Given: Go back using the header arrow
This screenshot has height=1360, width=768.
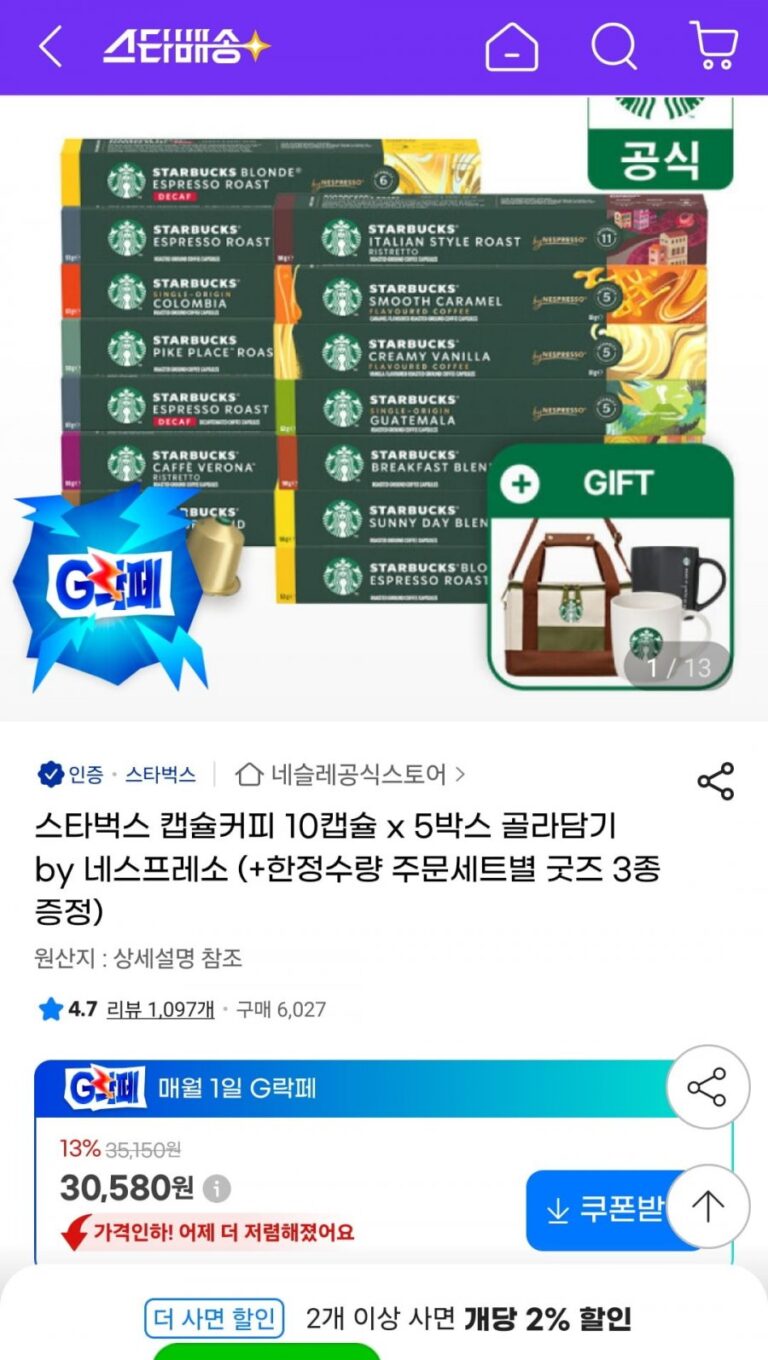Looking at the screenshot, I should tap(50, 47).
